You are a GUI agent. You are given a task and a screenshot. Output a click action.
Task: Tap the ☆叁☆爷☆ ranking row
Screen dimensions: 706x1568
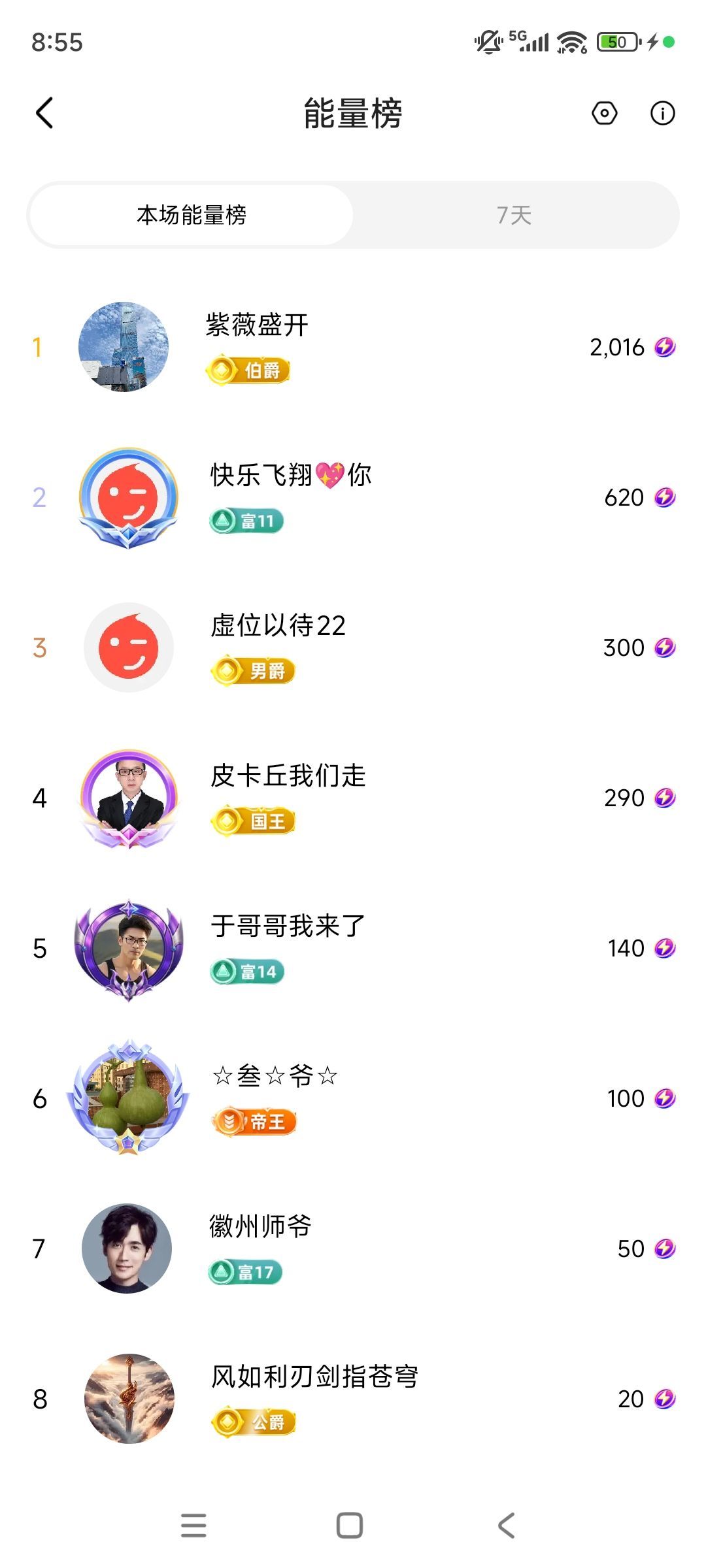(x=353, y=1098)
